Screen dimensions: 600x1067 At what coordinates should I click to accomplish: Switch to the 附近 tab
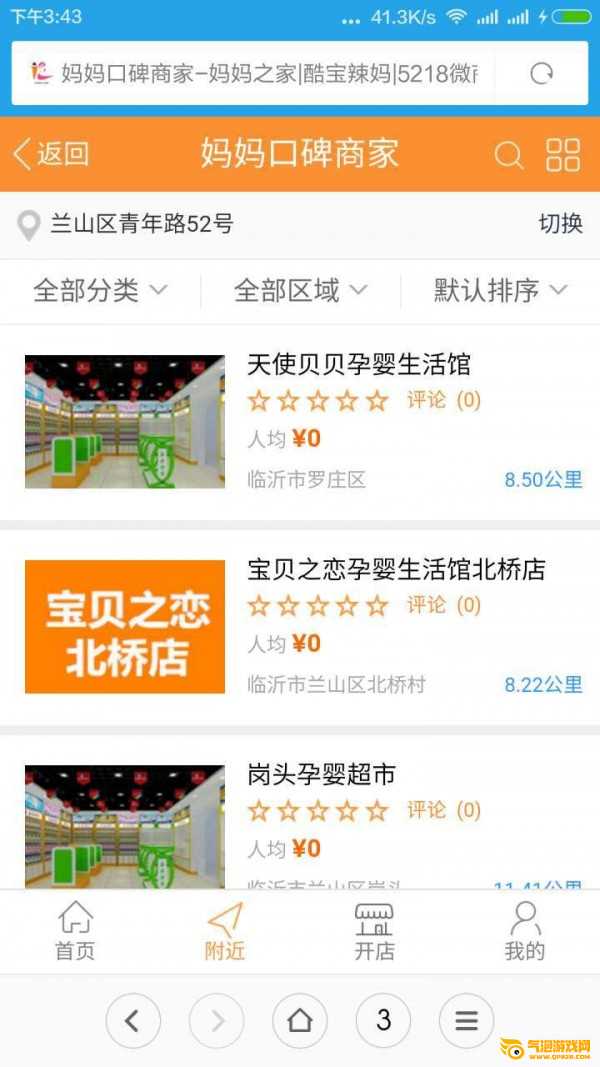point(225,931)
